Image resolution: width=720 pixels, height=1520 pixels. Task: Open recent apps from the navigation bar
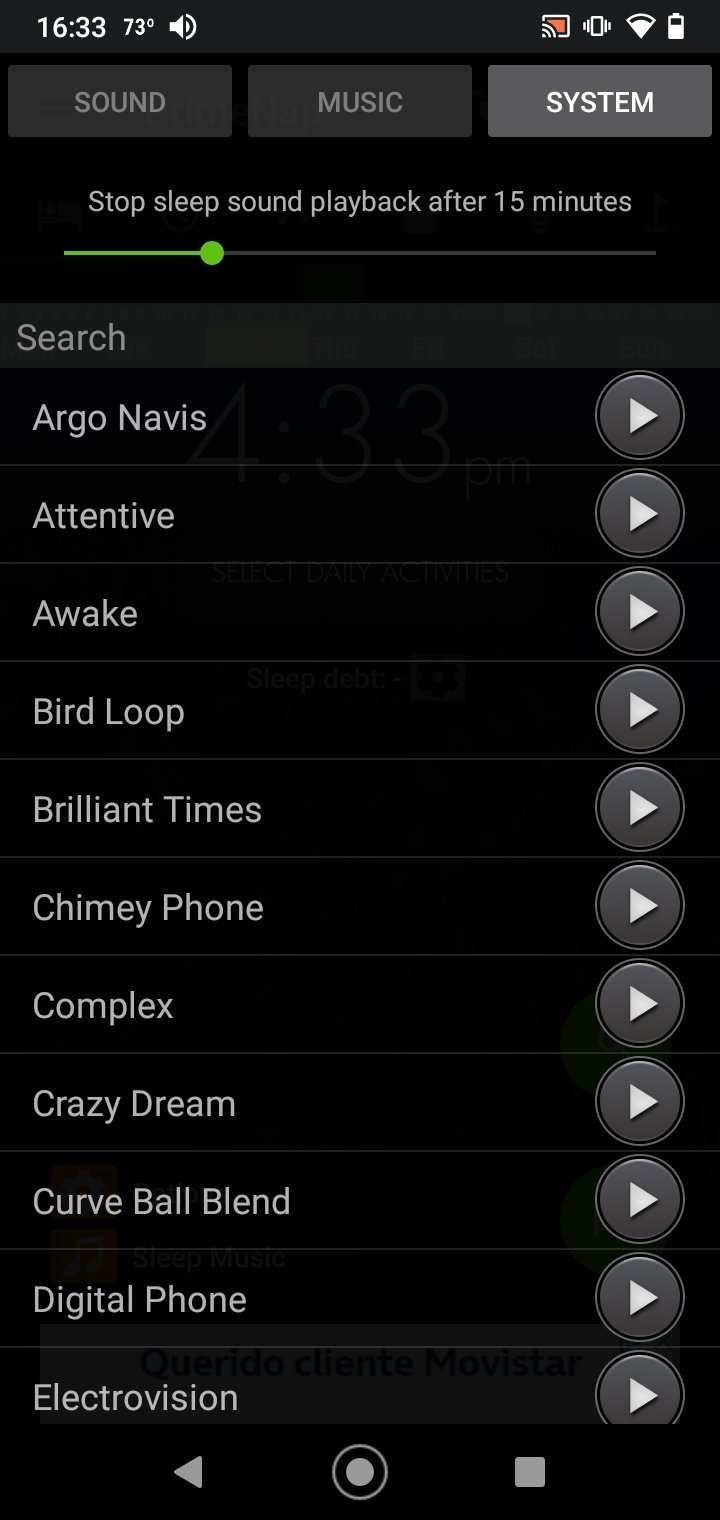tap(530, 1472)
